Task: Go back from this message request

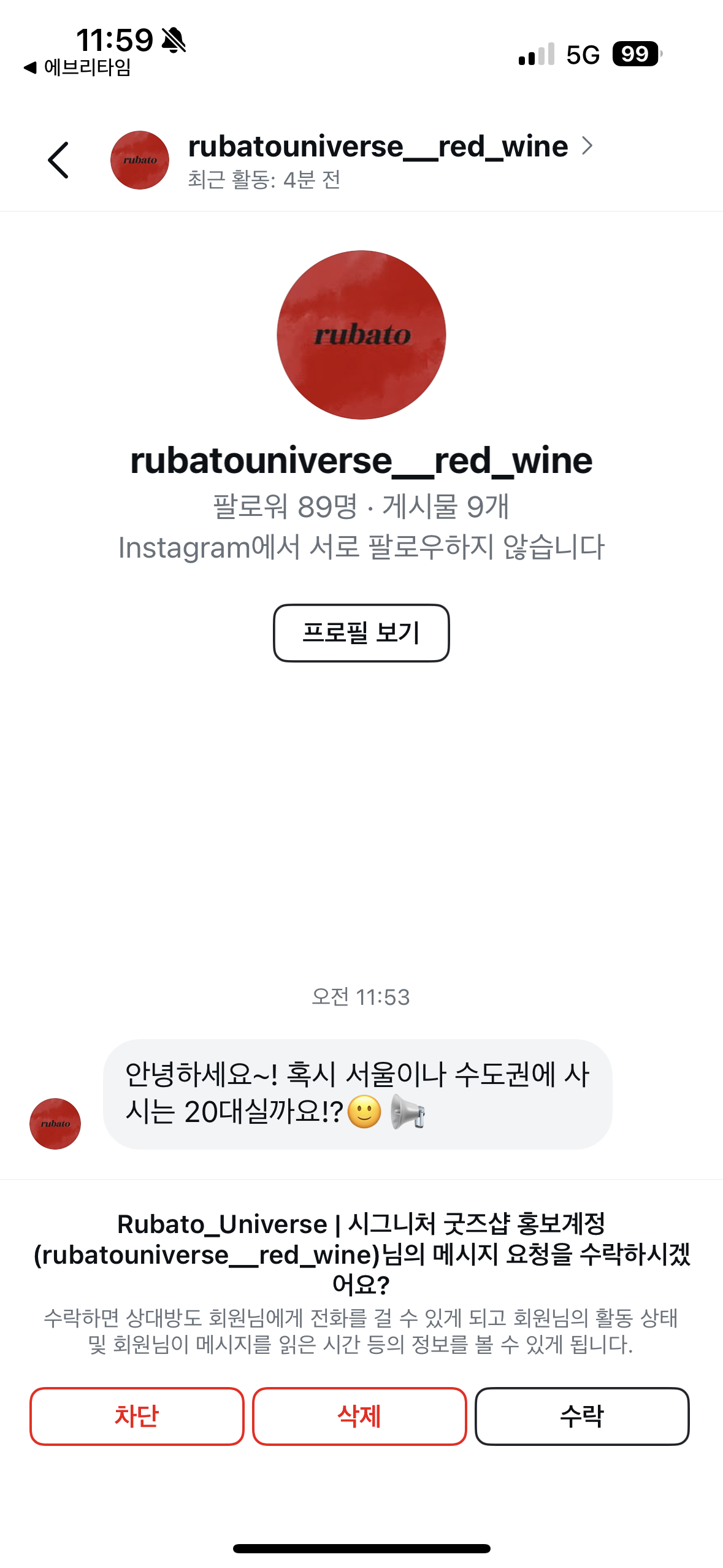Action: pos(58,160)
